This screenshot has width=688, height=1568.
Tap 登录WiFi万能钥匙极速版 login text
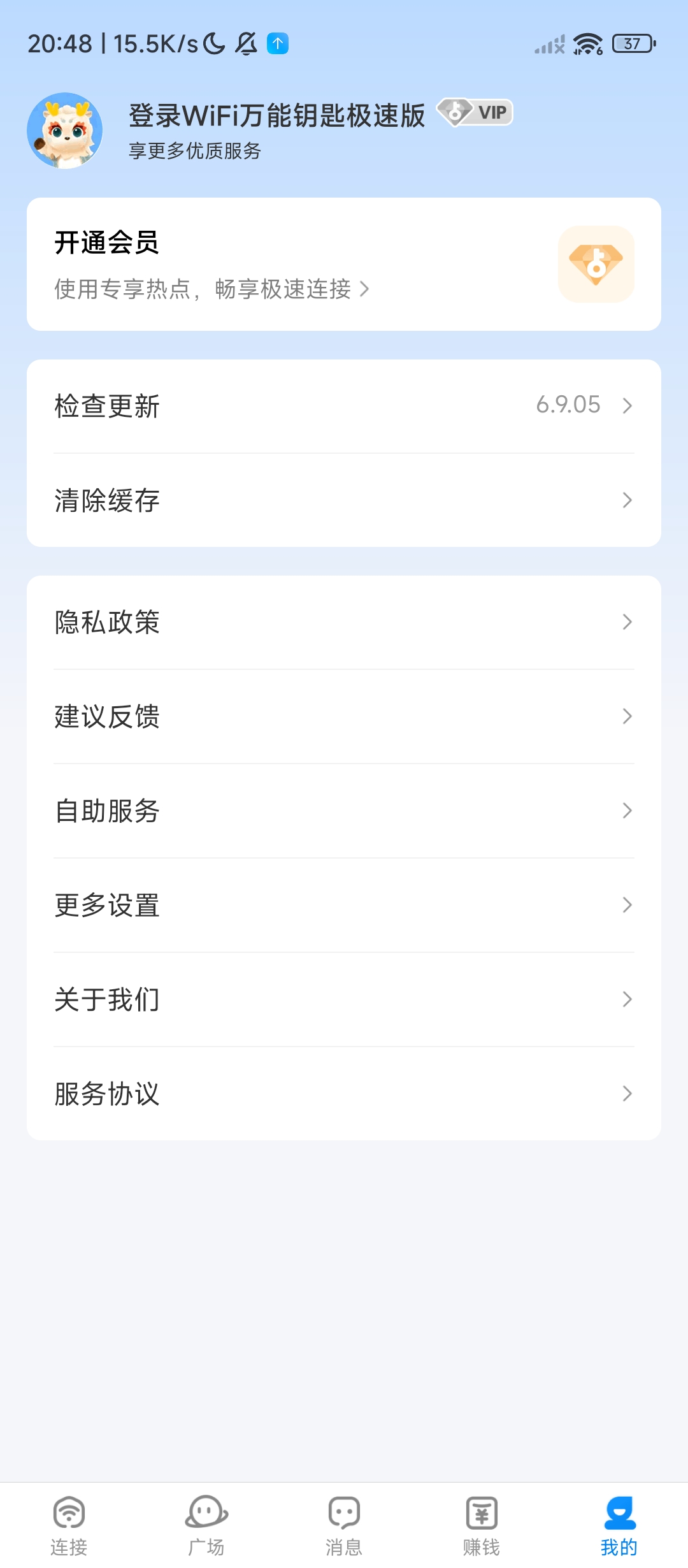click(275, 116)
